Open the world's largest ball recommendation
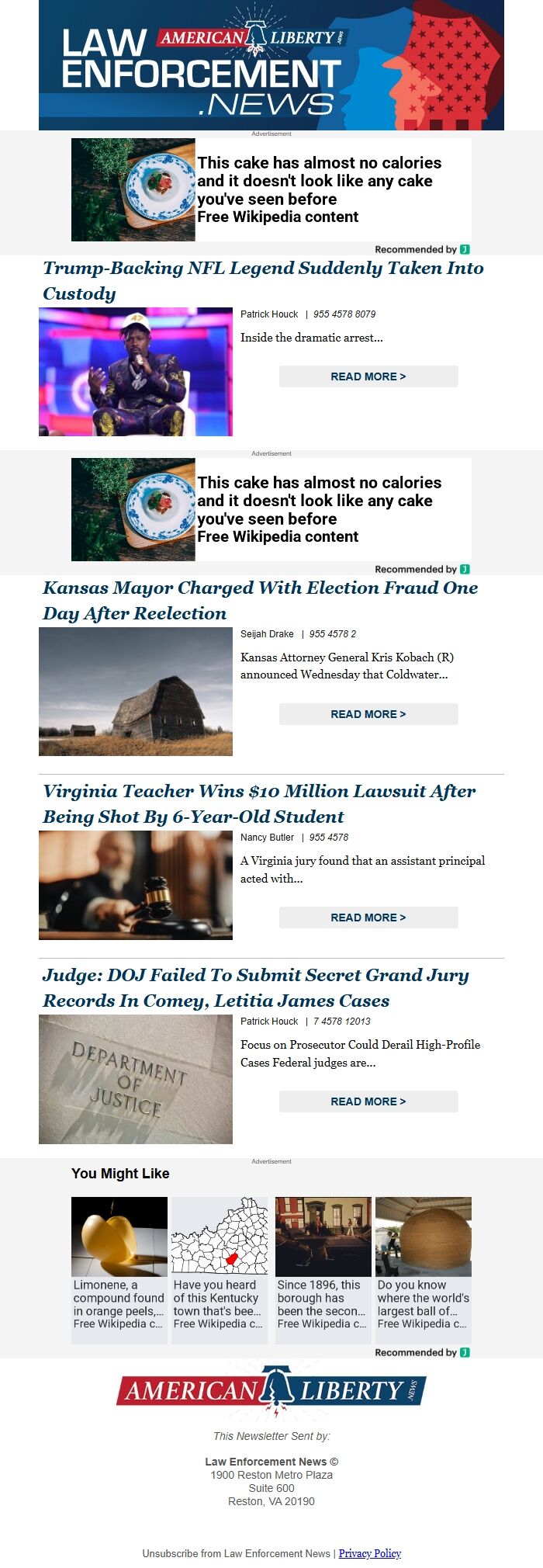543x1568 pixels. [424, 1263]
